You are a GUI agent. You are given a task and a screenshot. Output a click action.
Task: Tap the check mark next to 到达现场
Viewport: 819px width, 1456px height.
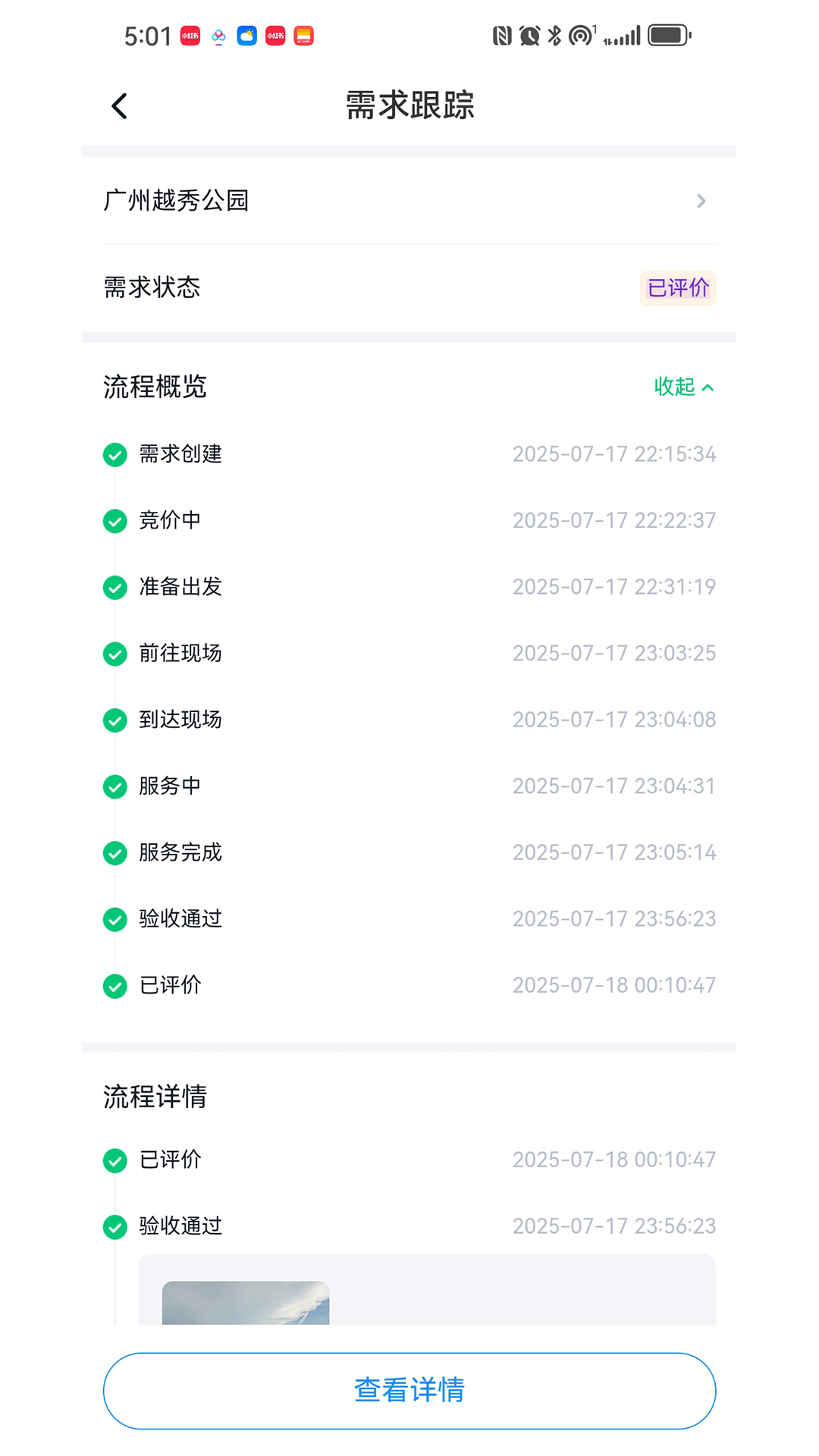(115, 720)
